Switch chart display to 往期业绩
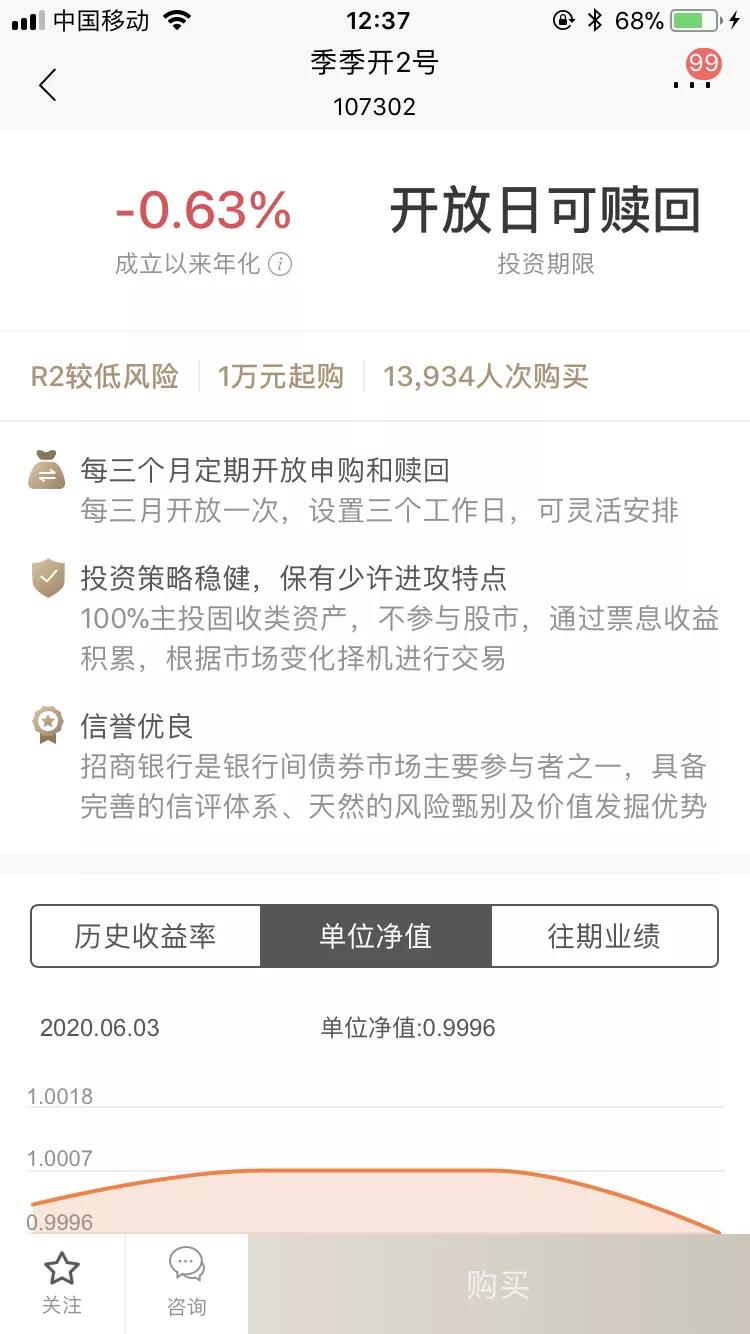Image resolution: width=750 pixels, height=1334 pixels. click(605, 936)
